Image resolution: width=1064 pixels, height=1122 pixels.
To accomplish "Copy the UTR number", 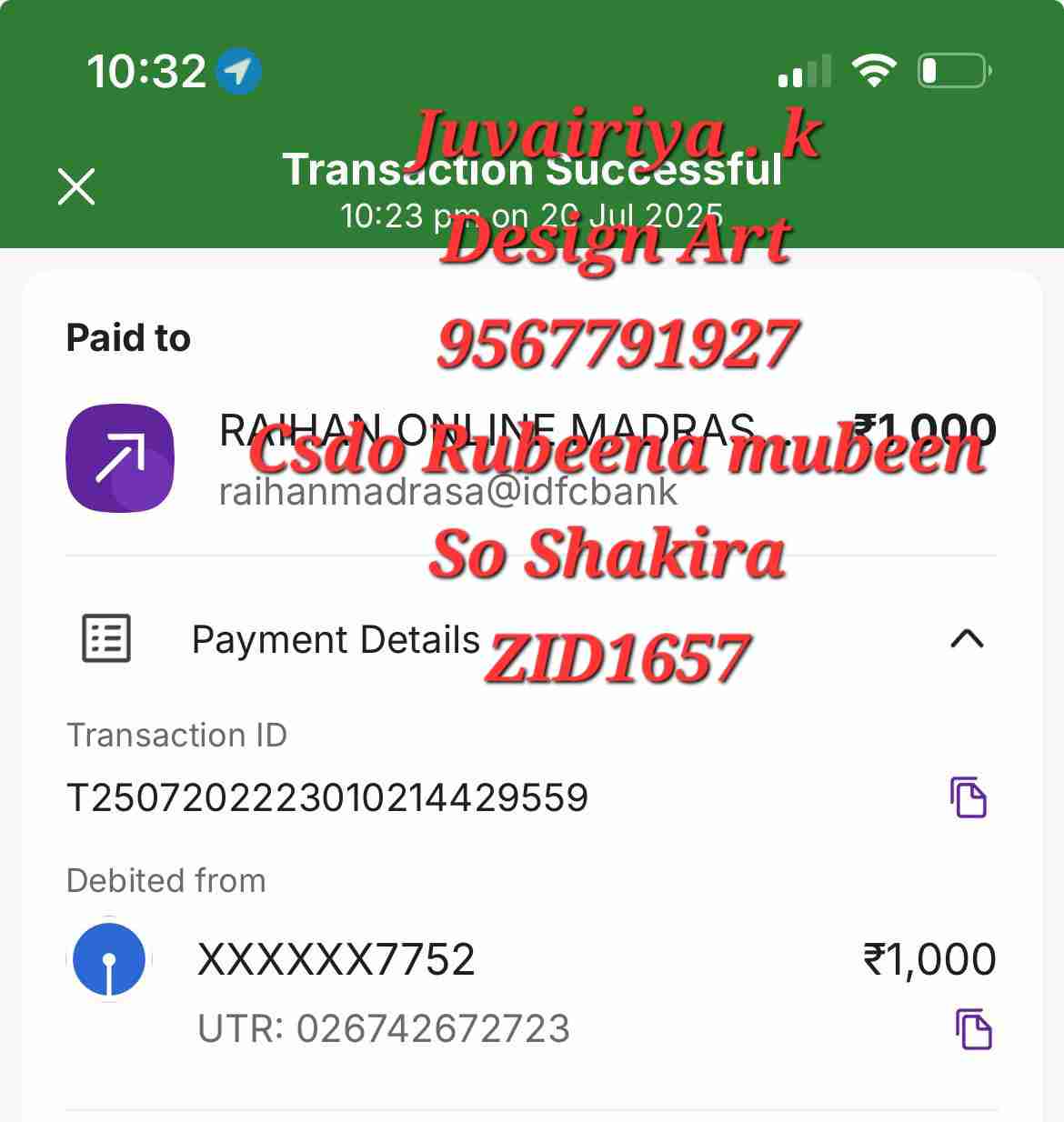I will (x=973, y=1029).
